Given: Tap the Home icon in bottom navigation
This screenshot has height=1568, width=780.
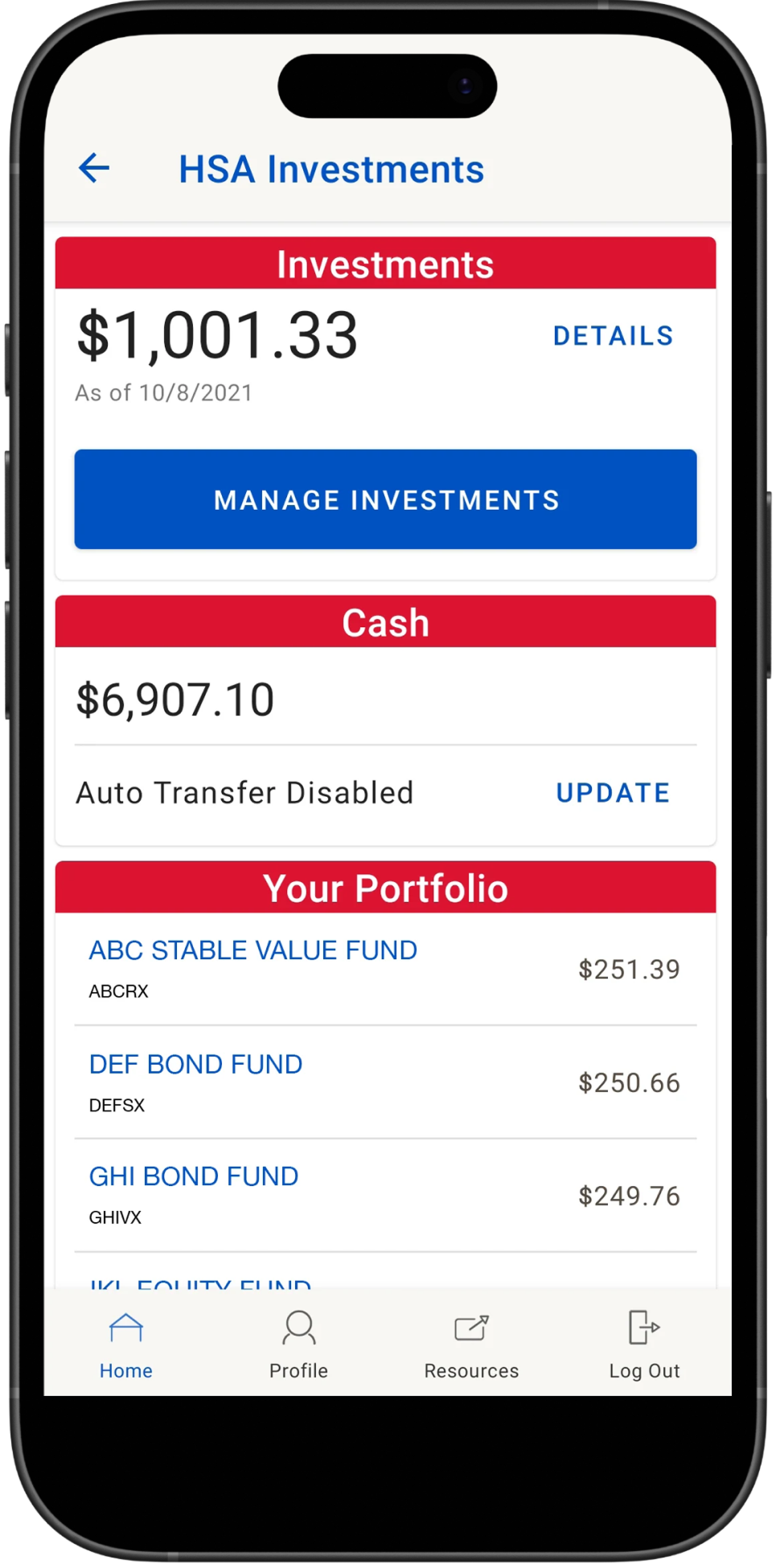Looking at the screenshot, I should click(x=125, y=1328).
